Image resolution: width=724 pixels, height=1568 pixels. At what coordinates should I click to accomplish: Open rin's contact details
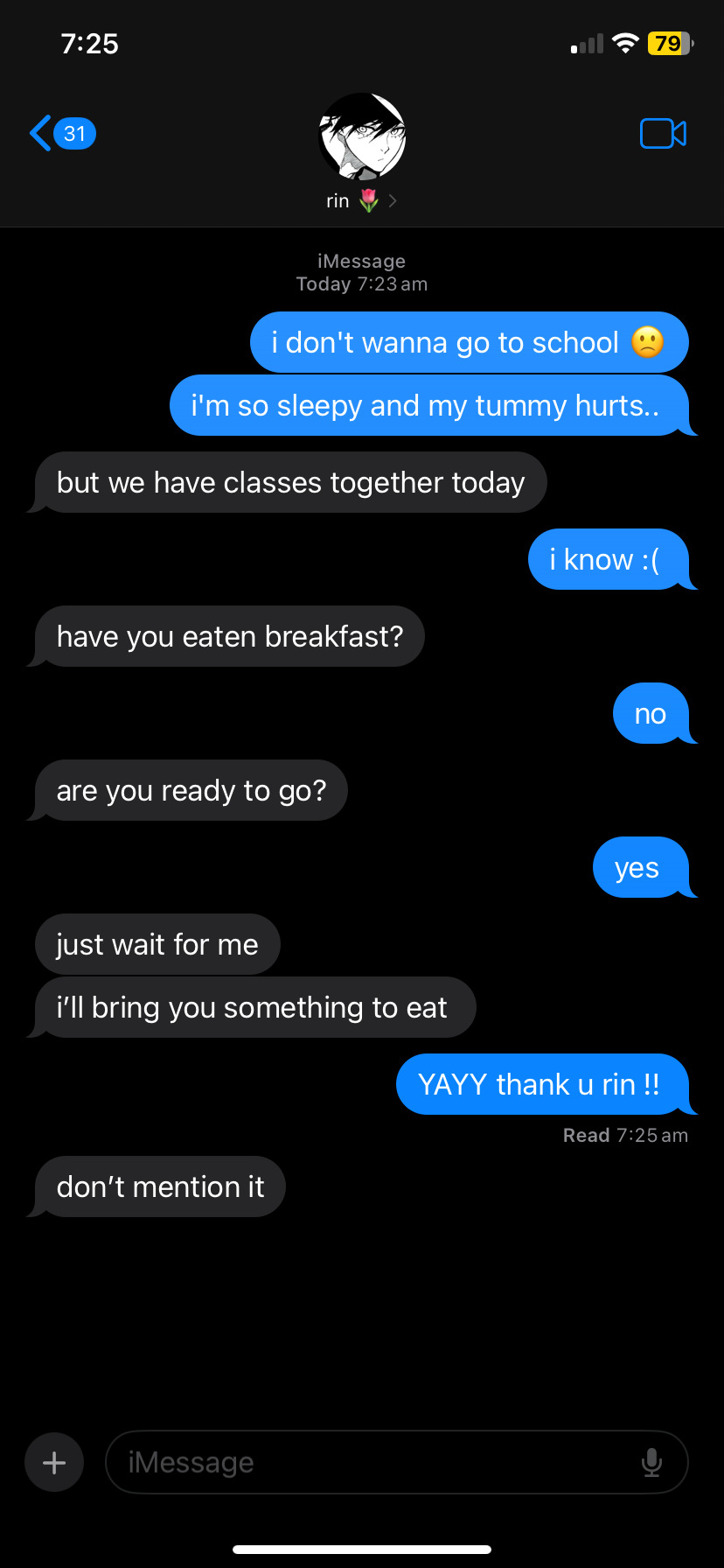pyautogui.click(x=362, y=153)
